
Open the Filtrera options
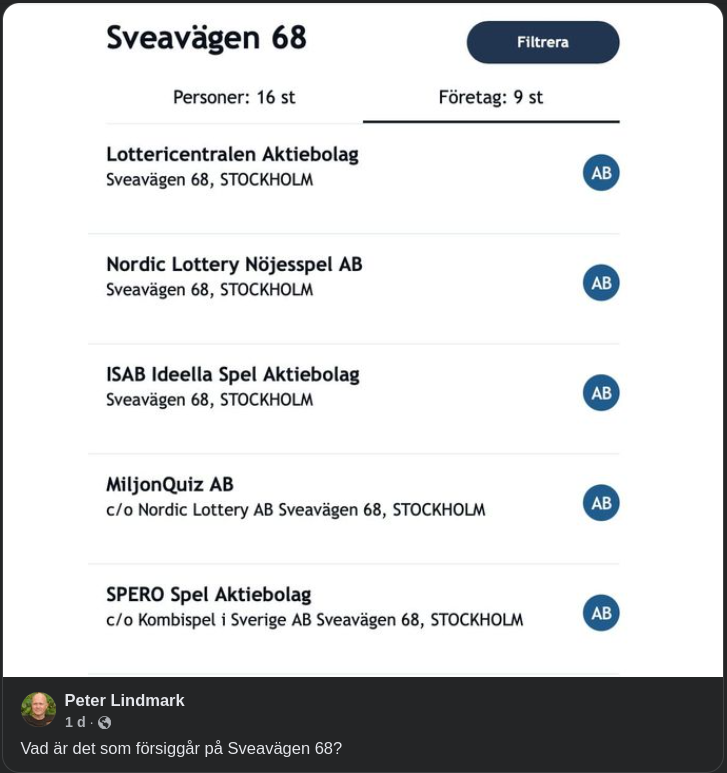(543, 42)
